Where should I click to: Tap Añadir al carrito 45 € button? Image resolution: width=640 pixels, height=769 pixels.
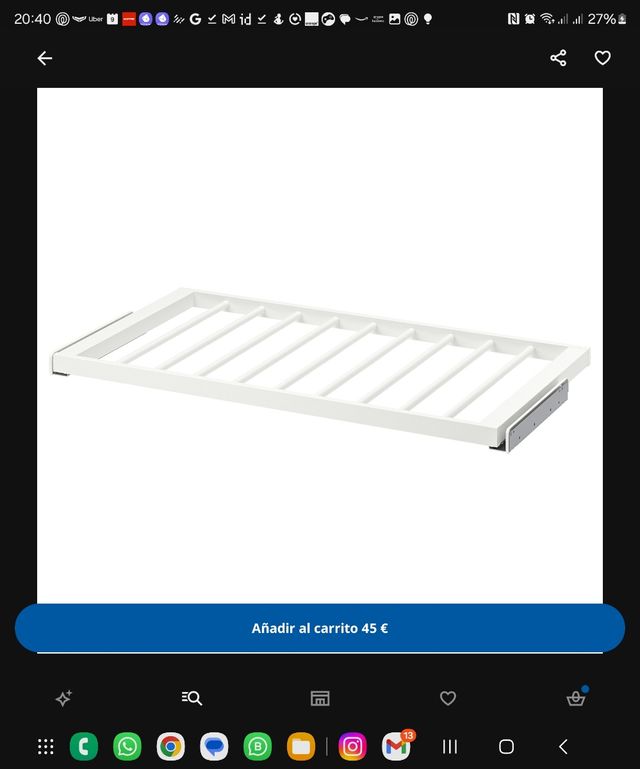[320, 628]
